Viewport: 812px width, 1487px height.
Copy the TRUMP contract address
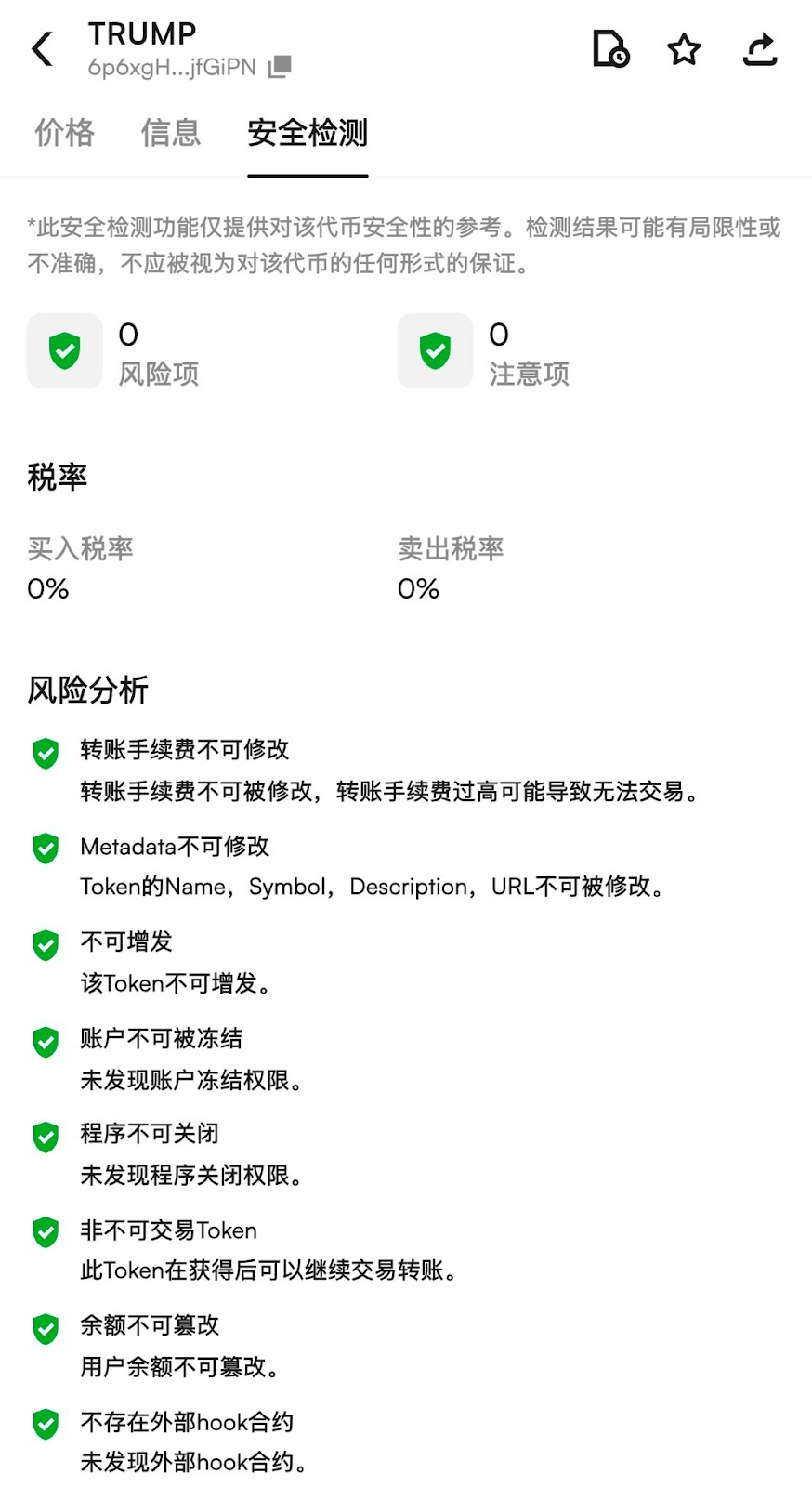pyautogui.click(x=280, y=67)
